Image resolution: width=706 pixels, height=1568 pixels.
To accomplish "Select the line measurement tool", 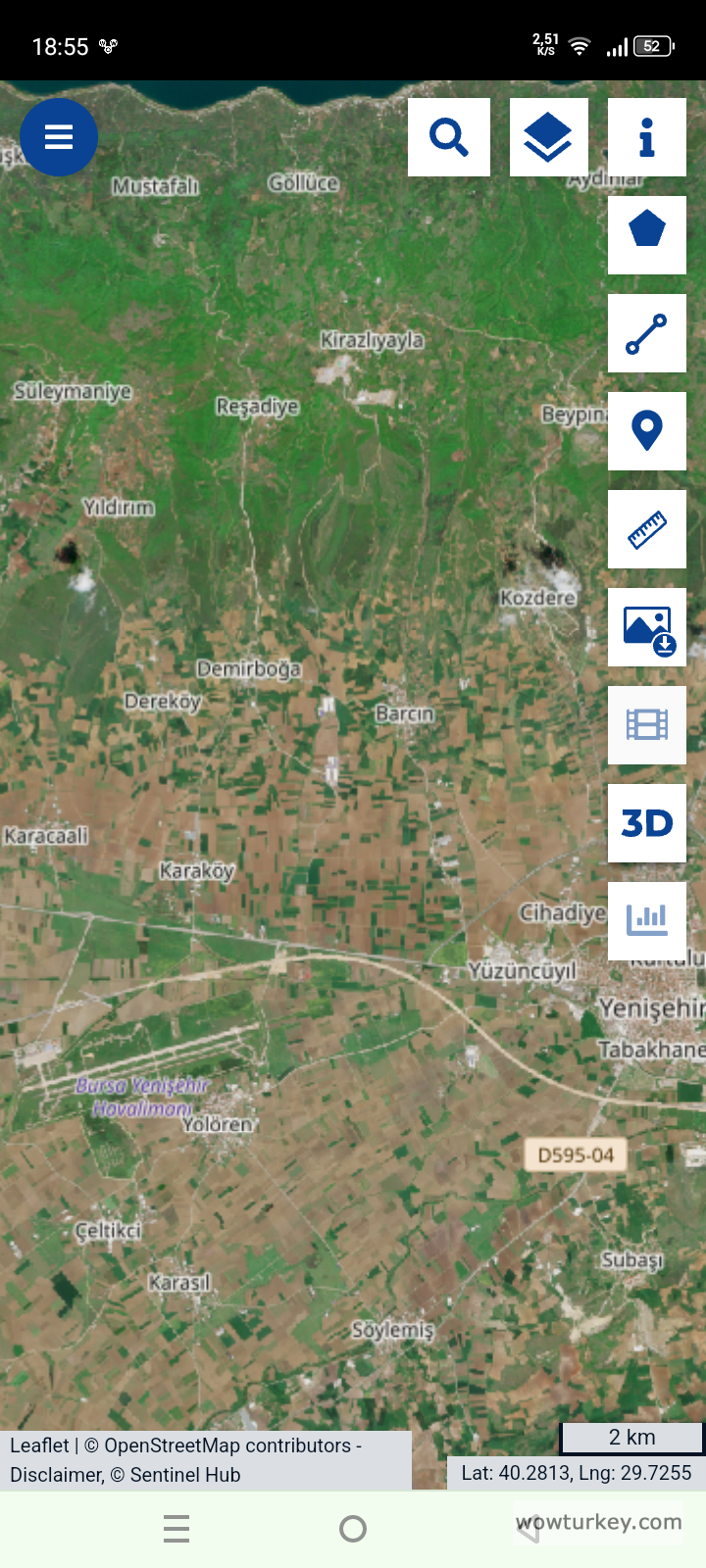I will (x=646, y=333).
